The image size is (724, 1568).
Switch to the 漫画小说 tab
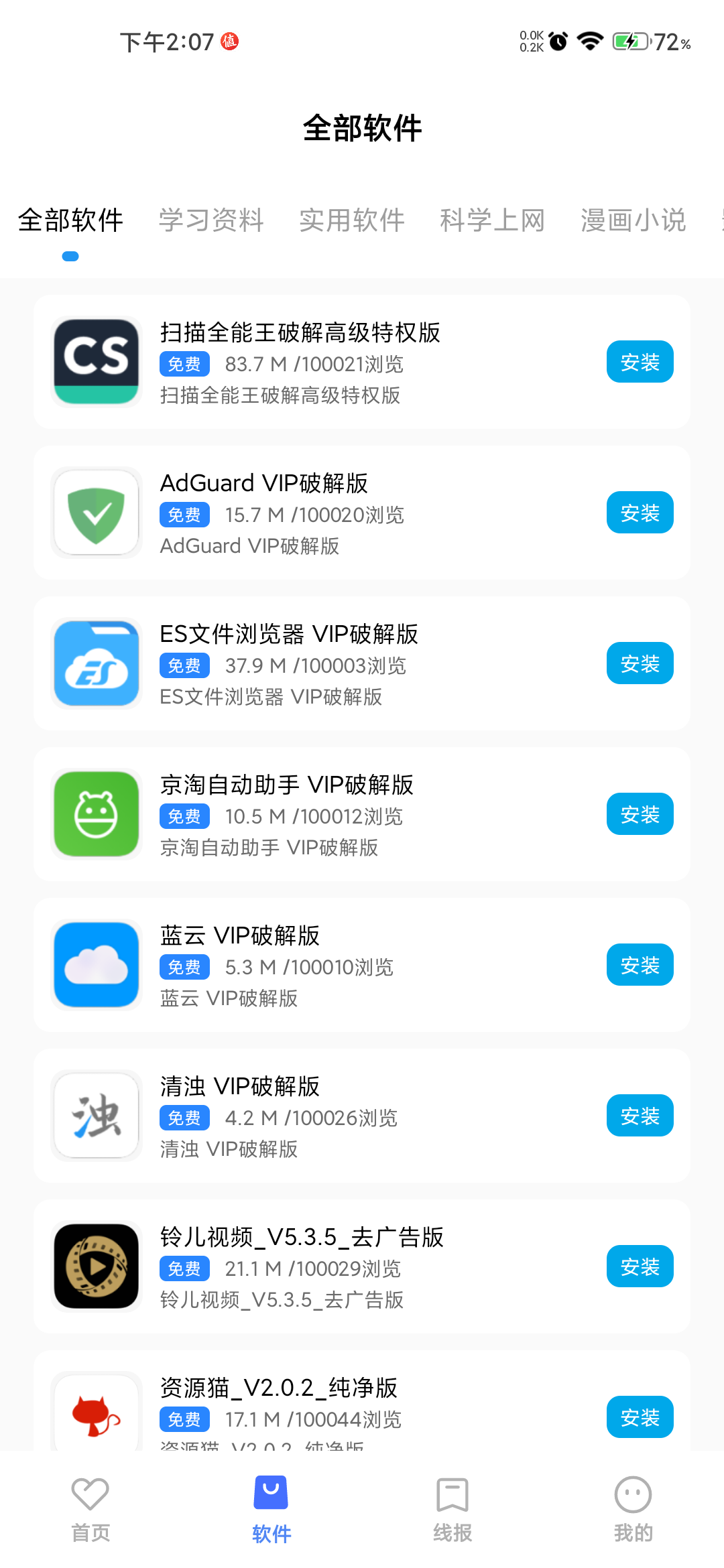pyautogui.click(x=633, y=220)
